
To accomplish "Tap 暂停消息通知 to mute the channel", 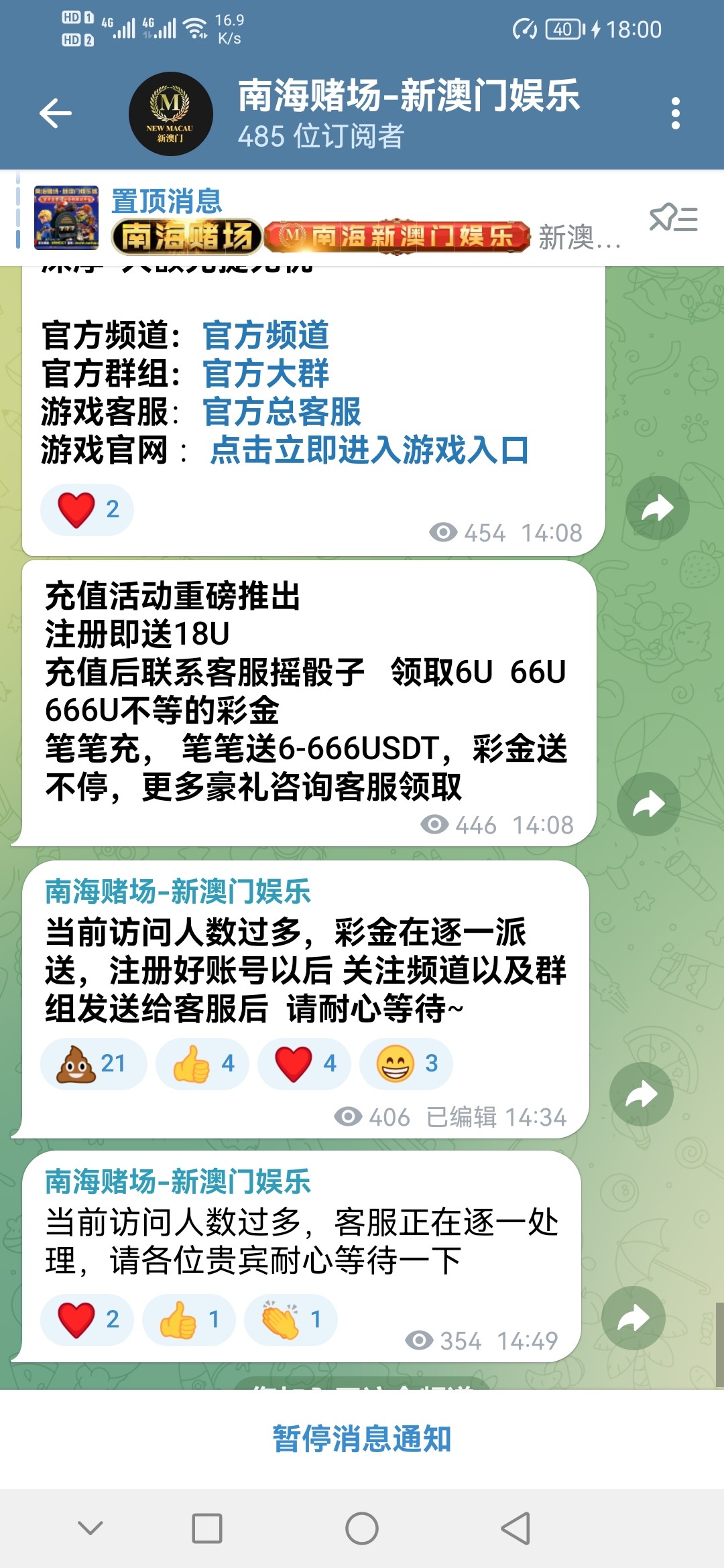I will click(x=362, y=1439).
